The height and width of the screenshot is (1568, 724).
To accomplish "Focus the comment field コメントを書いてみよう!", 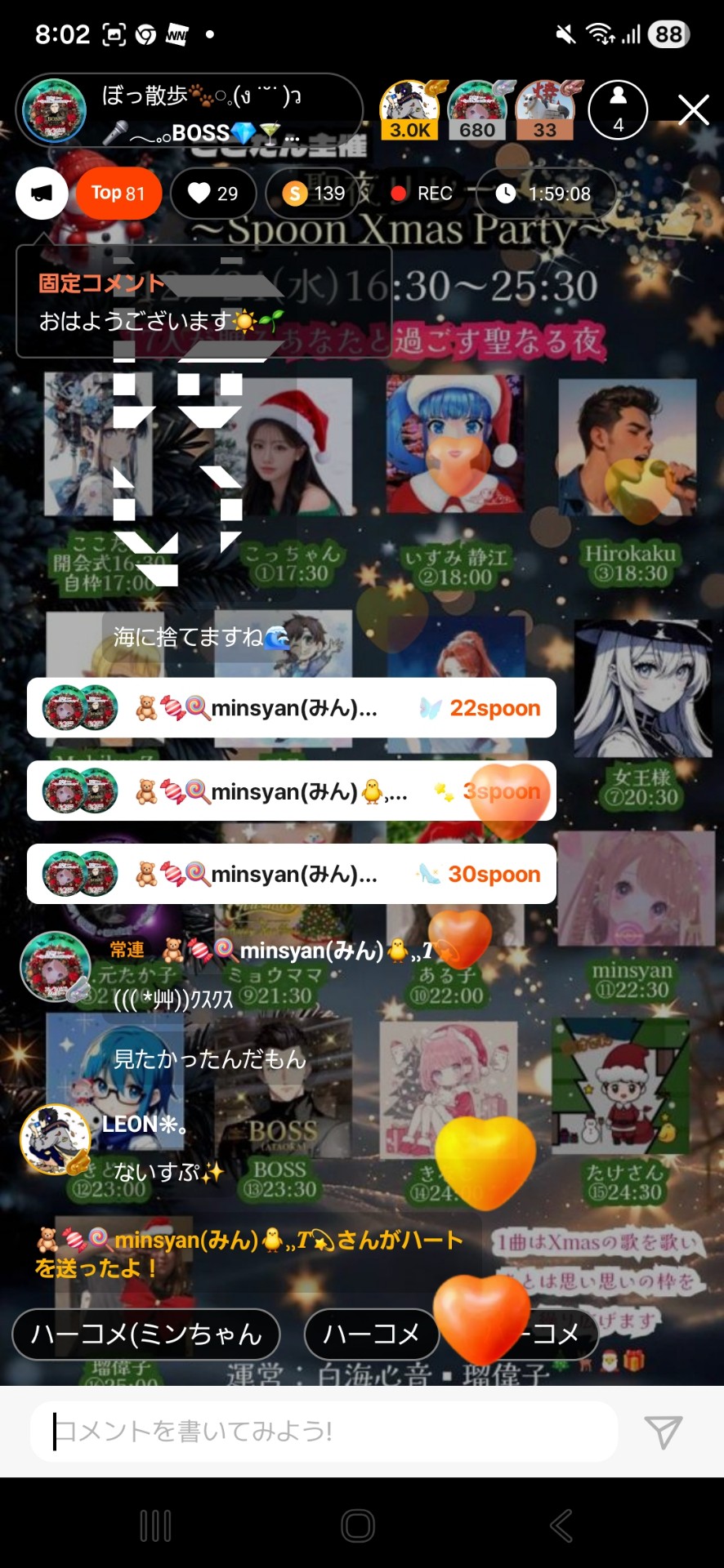I will pos(324,1432).
